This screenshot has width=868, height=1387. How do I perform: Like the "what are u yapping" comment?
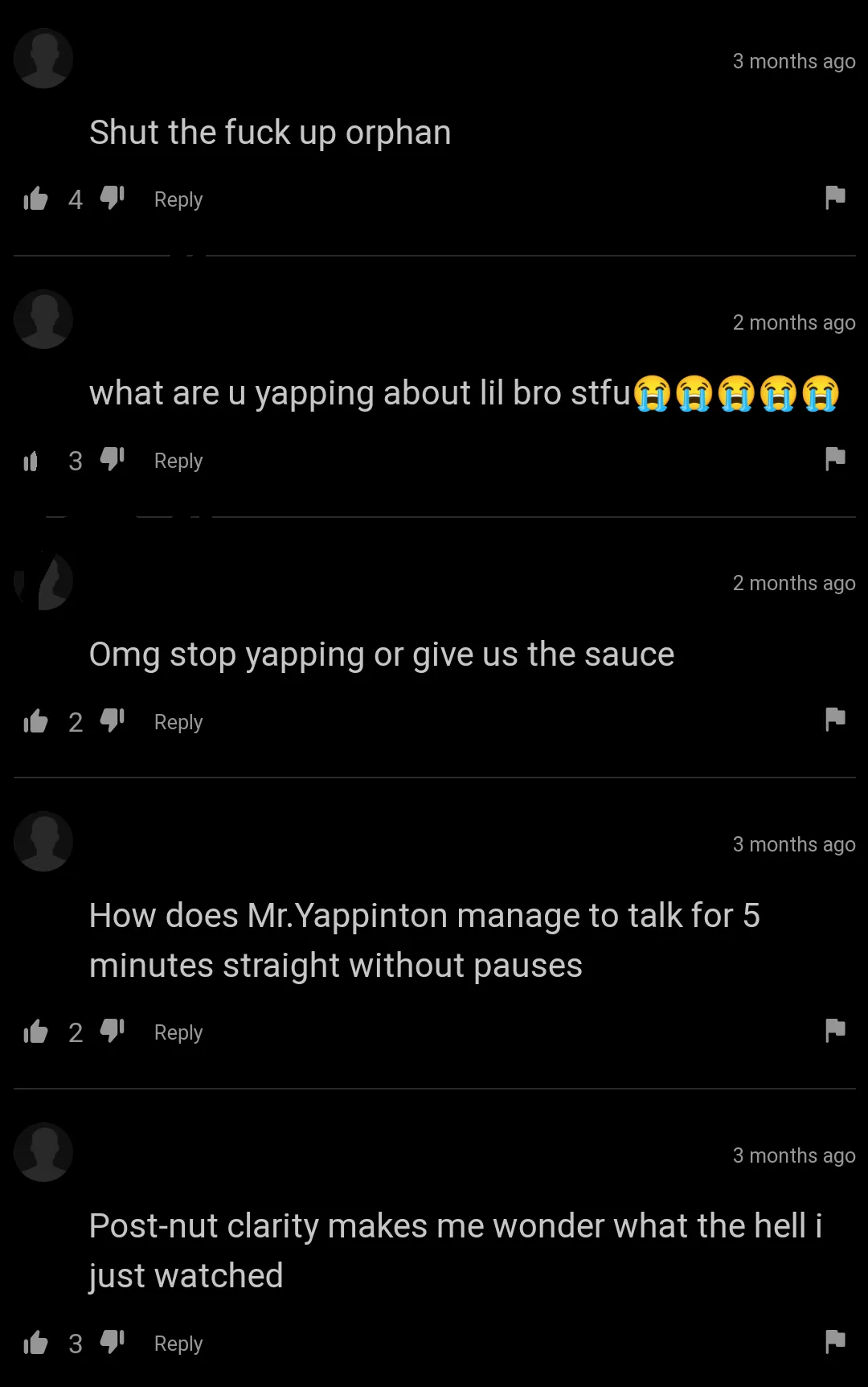coord(31,460)
